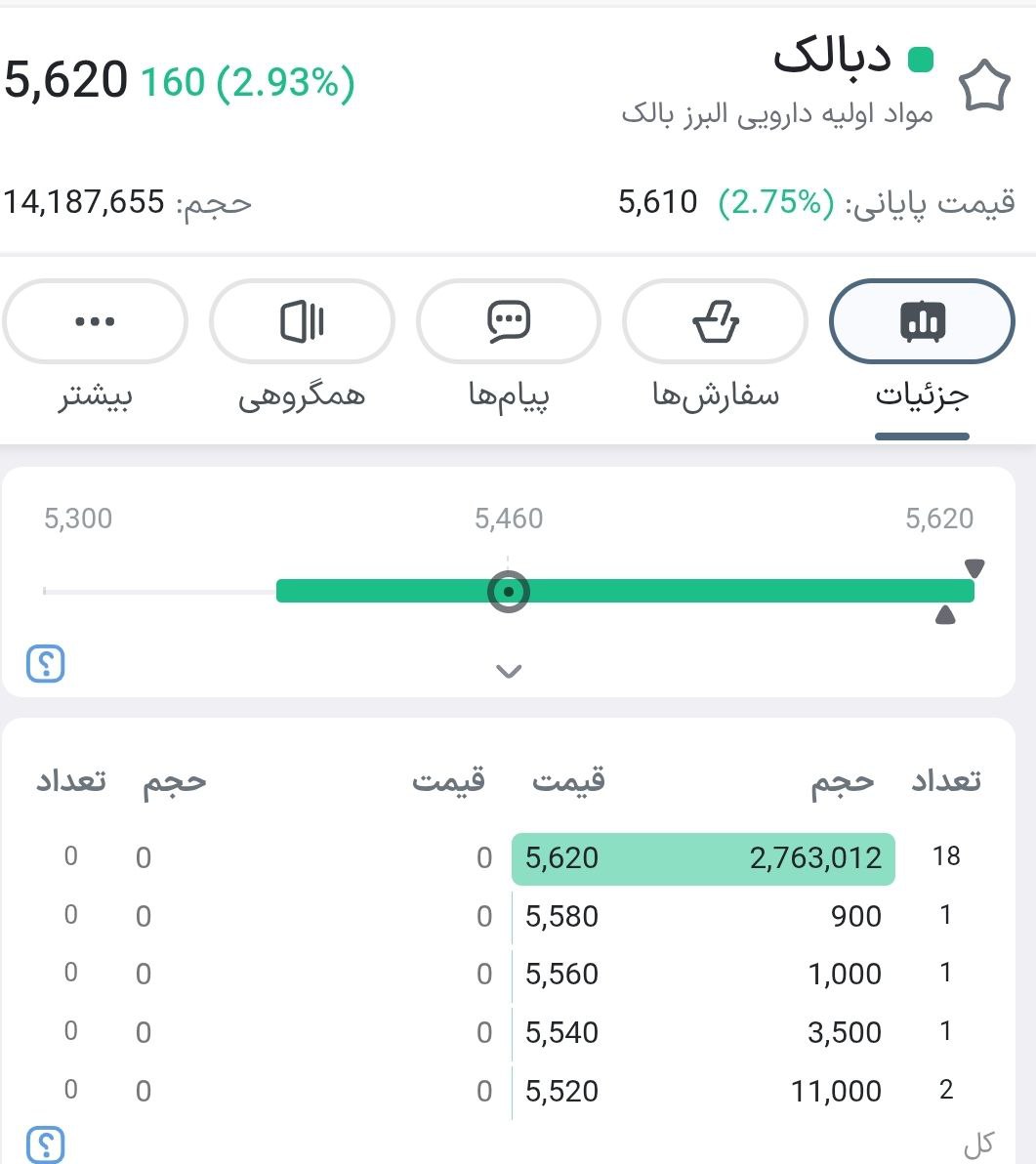
Task: Open help icon under the price range bar
Action: [x=45, y=664]
